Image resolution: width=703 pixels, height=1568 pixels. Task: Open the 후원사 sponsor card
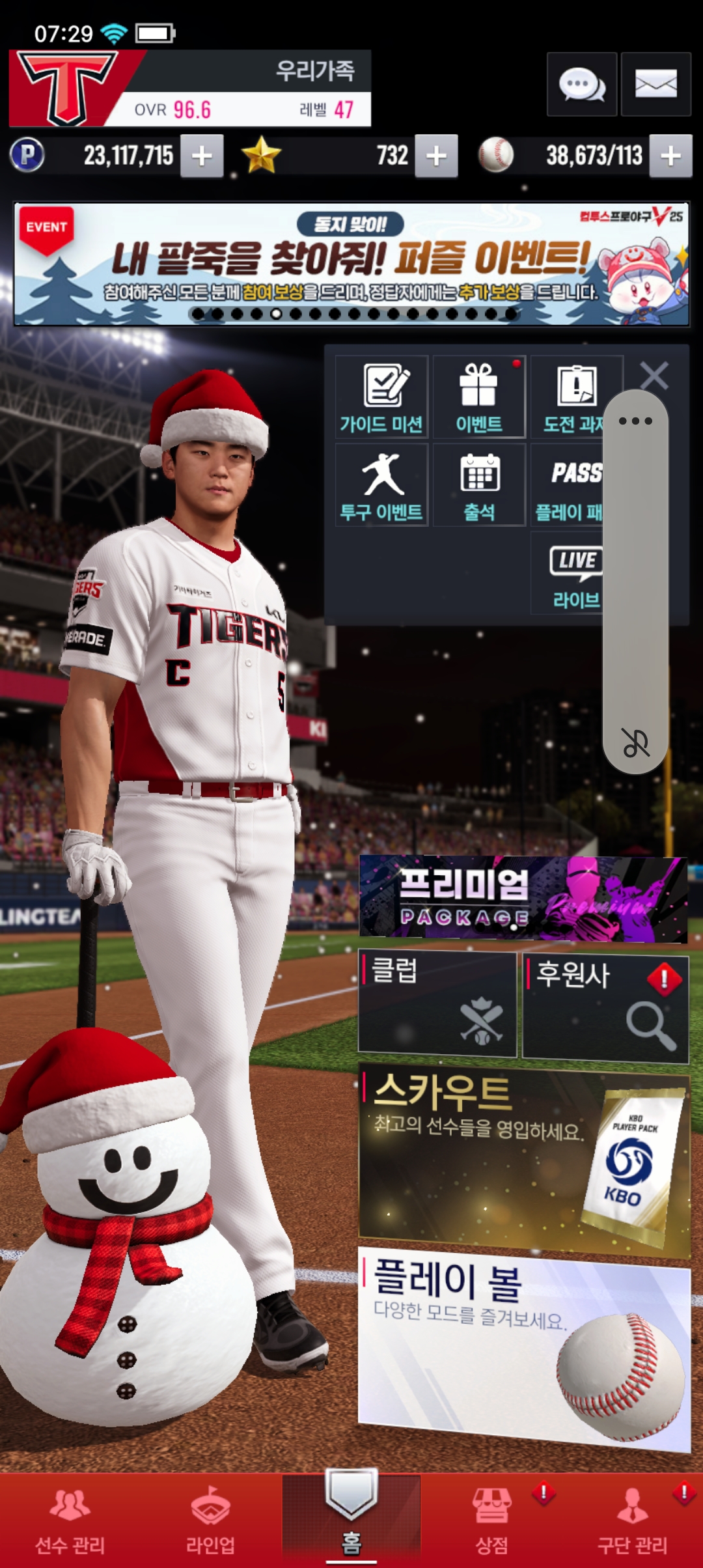pos(605,1007)
